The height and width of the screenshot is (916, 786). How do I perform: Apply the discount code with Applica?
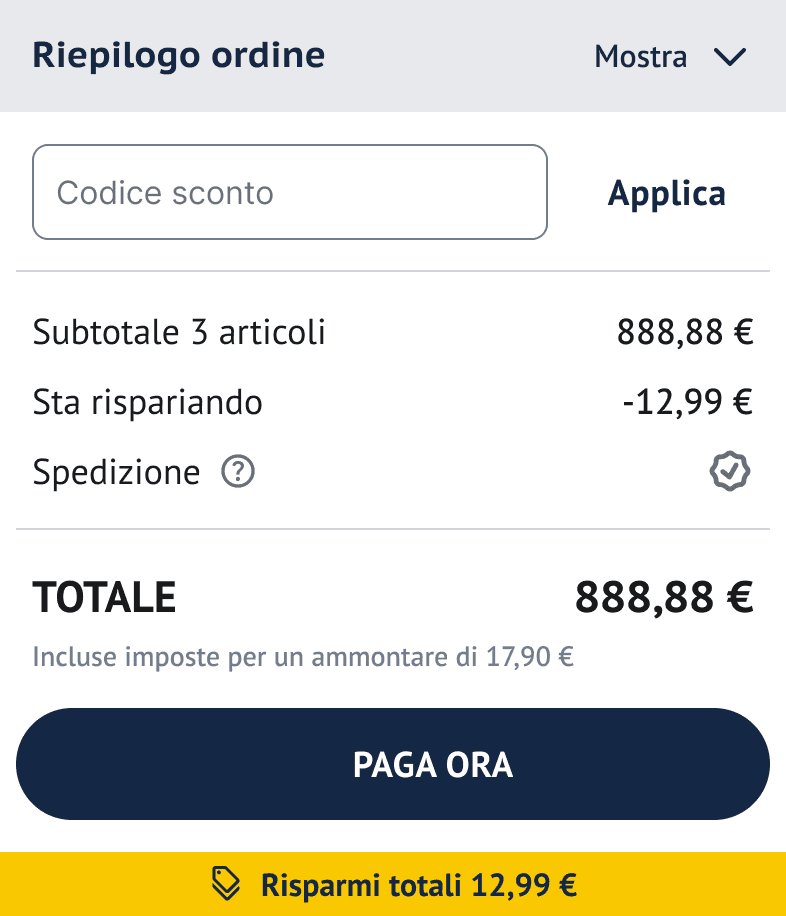pos(667,193)
